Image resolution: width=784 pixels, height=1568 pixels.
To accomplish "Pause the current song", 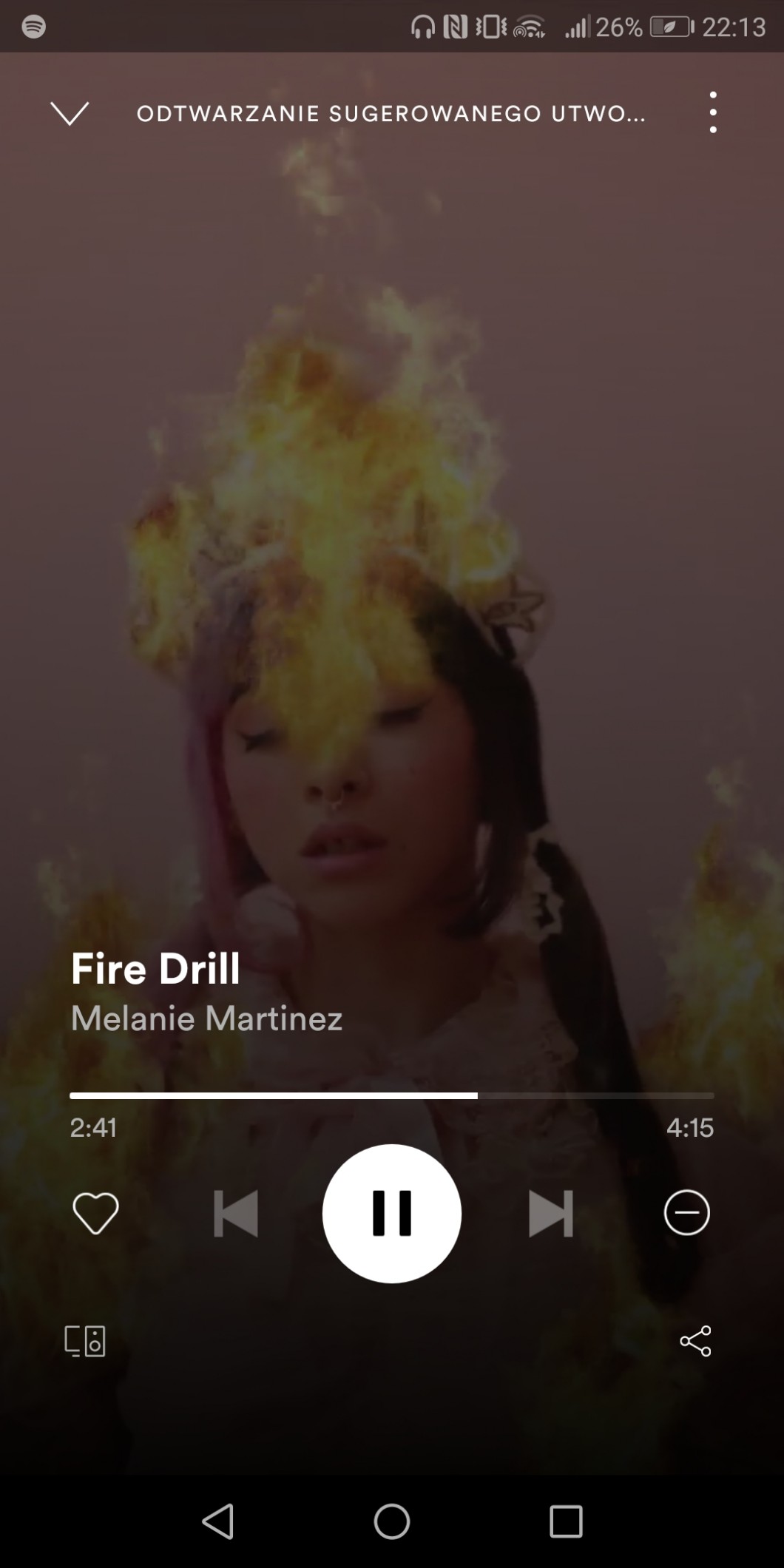I will pos(392,1213).
